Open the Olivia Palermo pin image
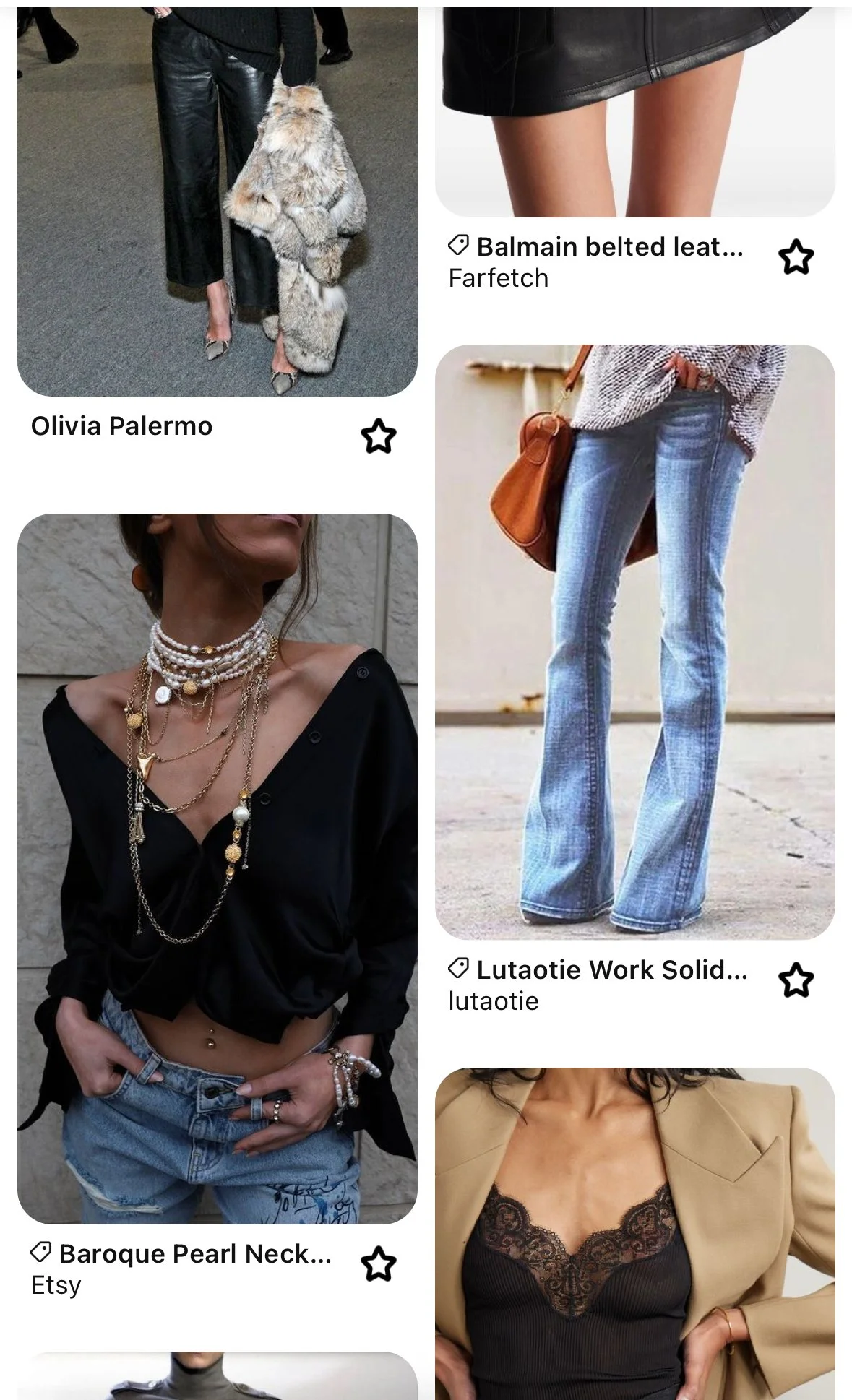The height and width of the screenshot is (1400, 852). (x=217, y=201)
